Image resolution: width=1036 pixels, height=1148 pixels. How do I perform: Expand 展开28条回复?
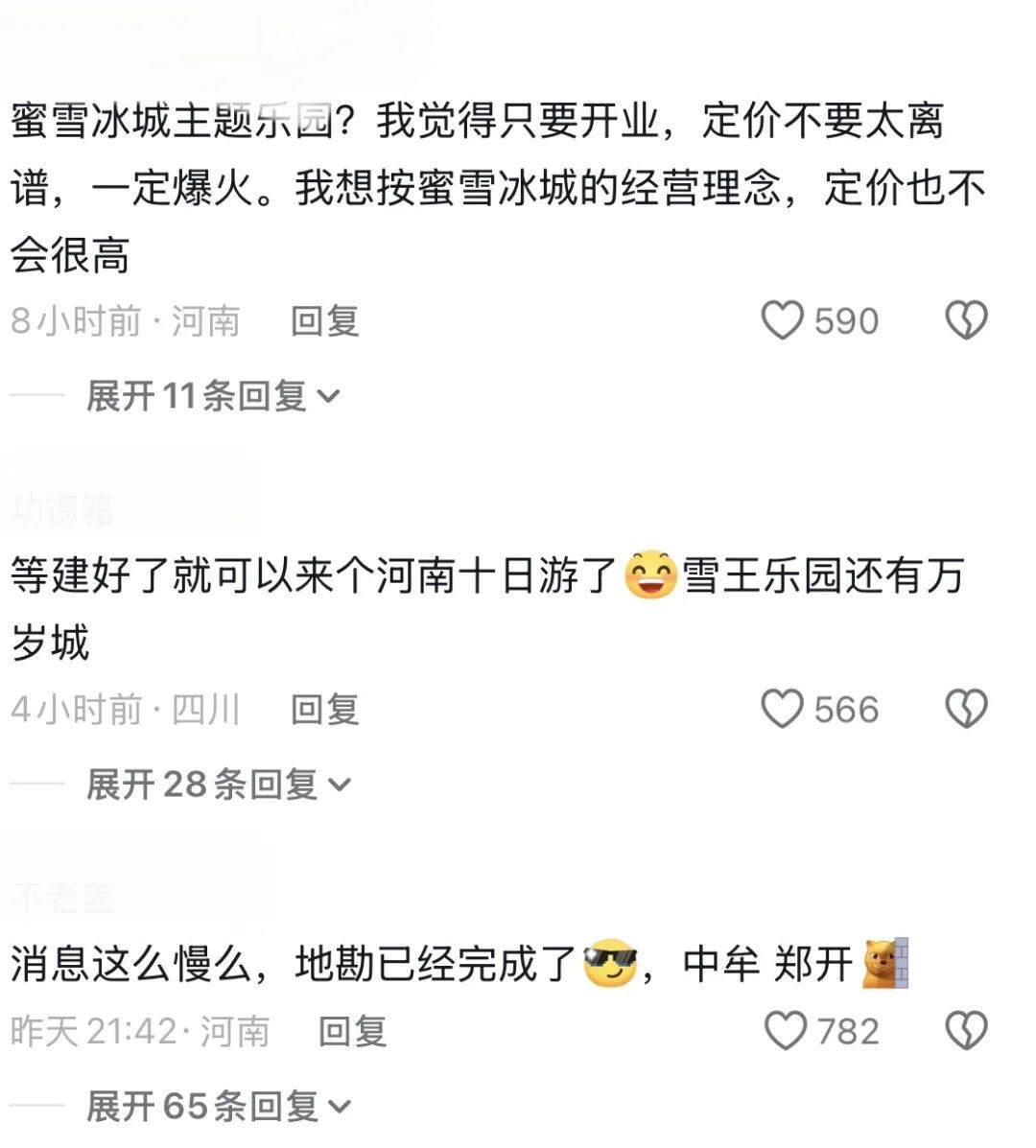[219, 785]
